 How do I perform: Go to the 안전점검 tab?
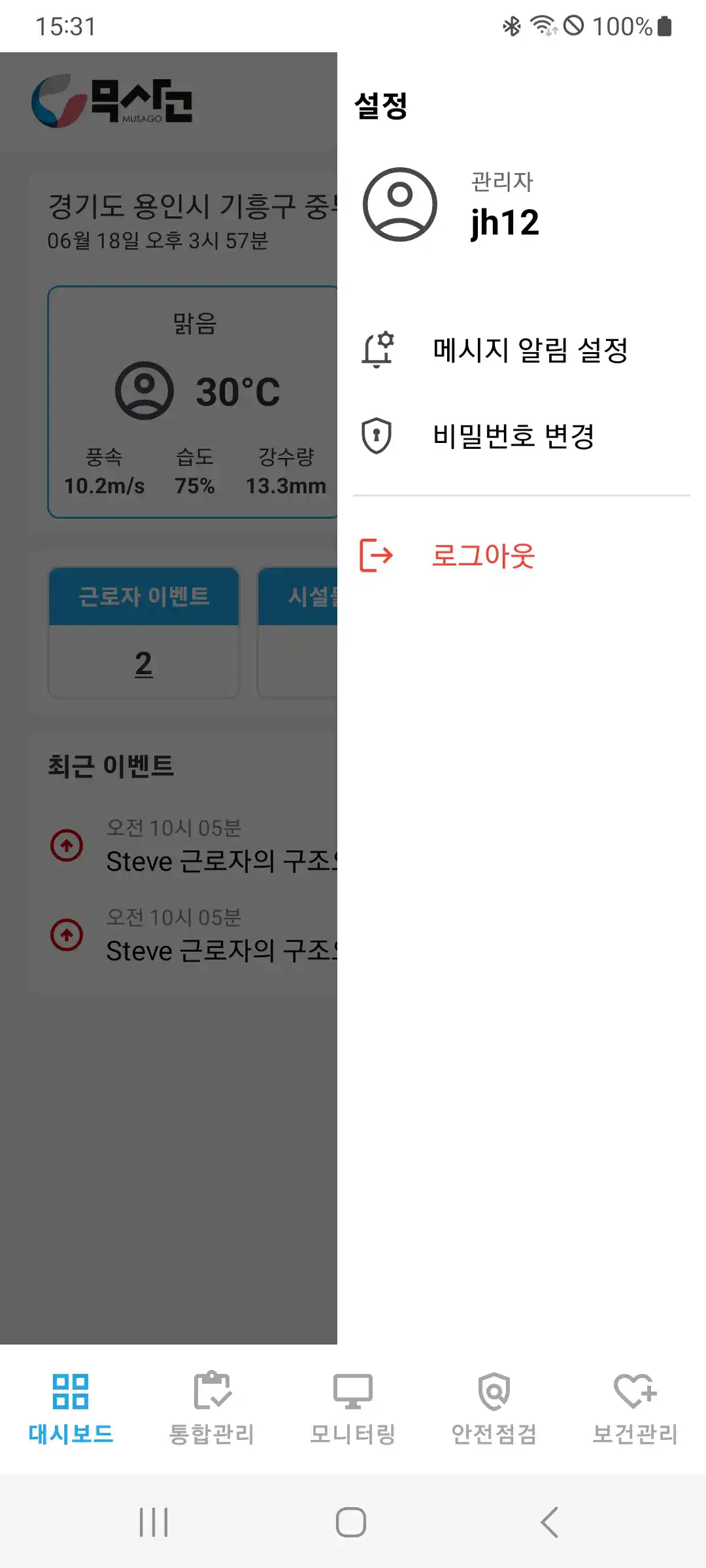point(494,1408)
